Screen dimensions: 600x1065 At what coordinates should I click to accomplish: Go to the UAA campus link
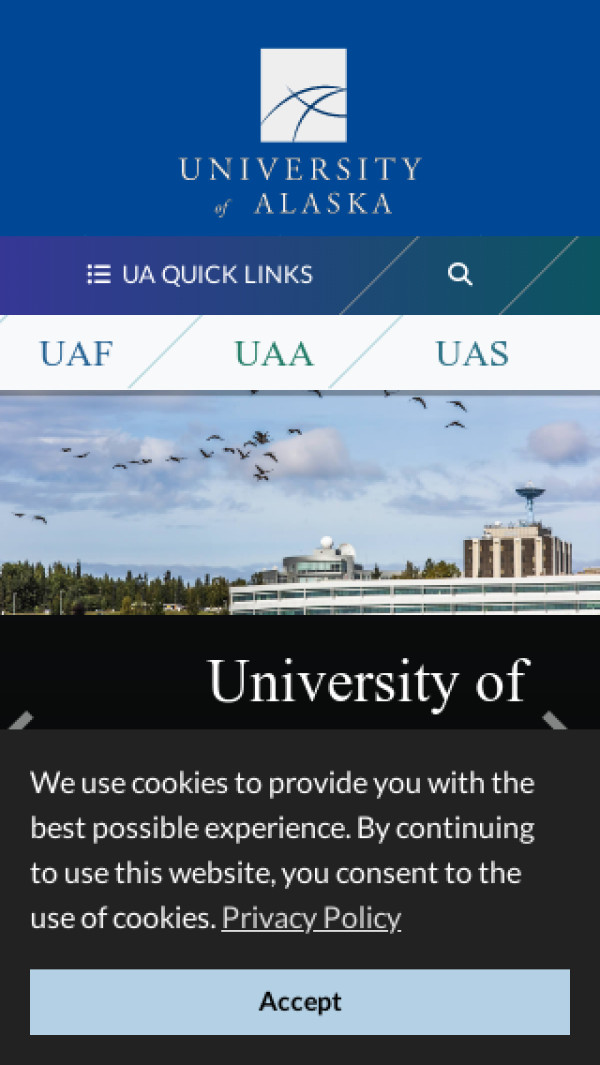coord(274,354)
